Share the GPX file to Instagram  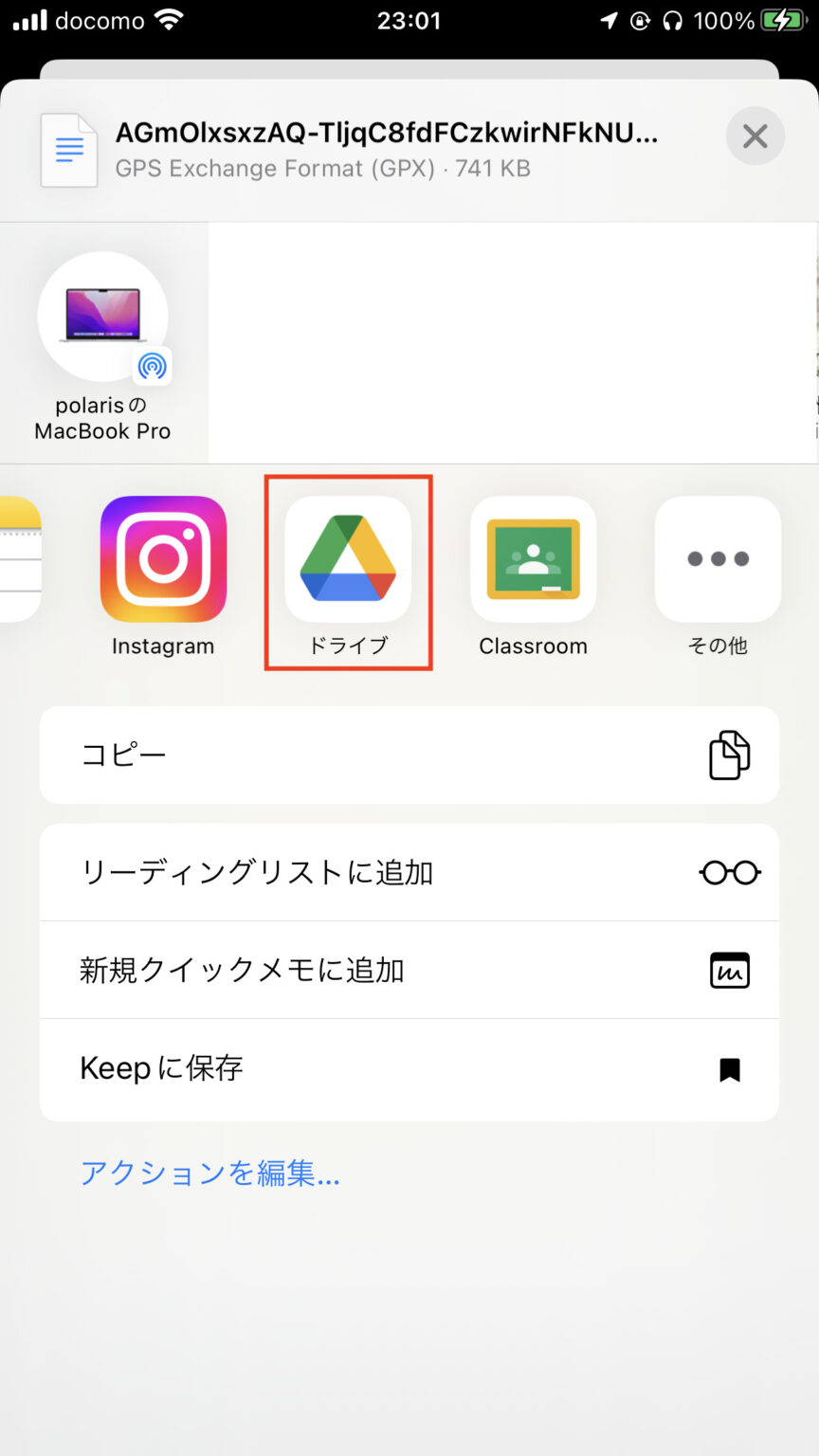[162, 559]
